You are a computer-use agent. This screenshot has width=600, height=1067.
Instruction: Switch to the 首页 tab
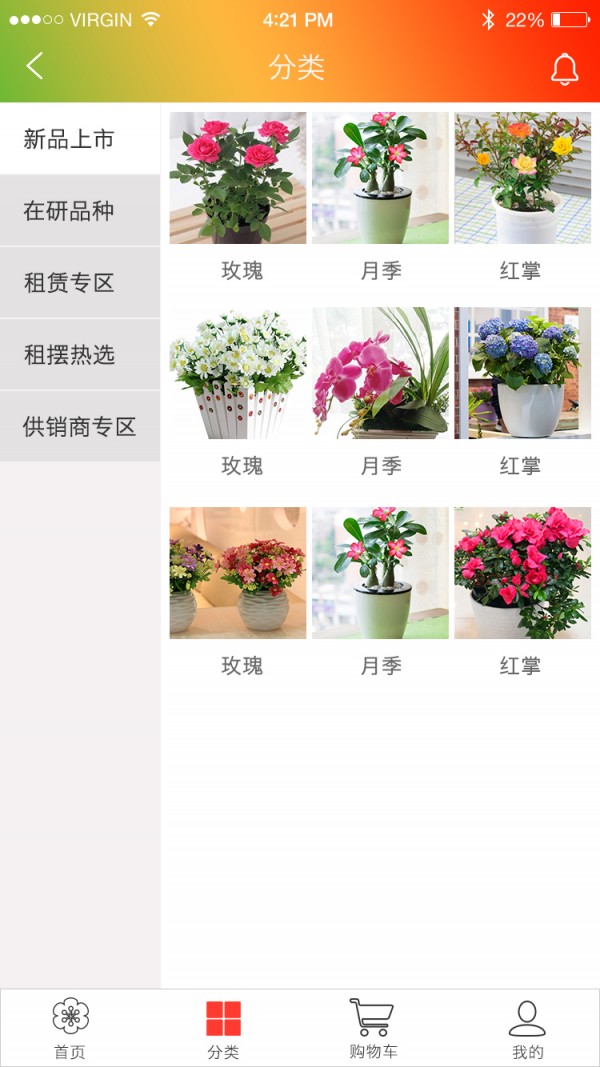pyautogui.click(x=70, y=1028)
